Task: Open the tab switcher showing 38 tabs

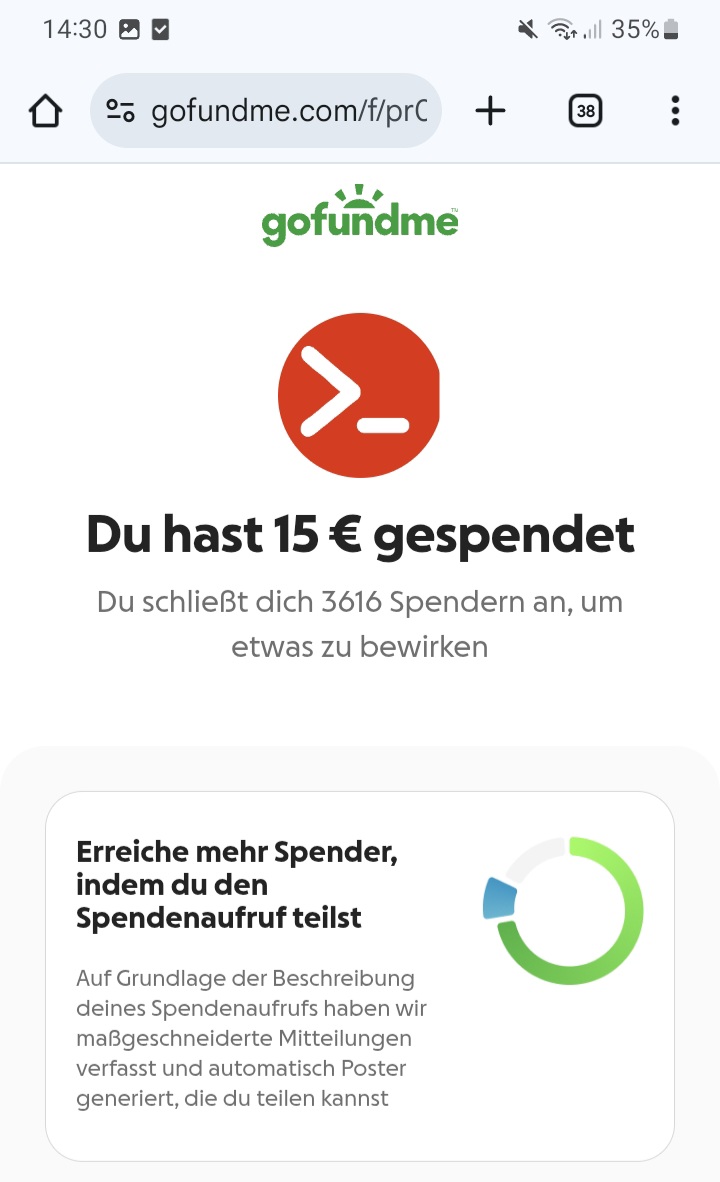Action: [x=586, y=111]
